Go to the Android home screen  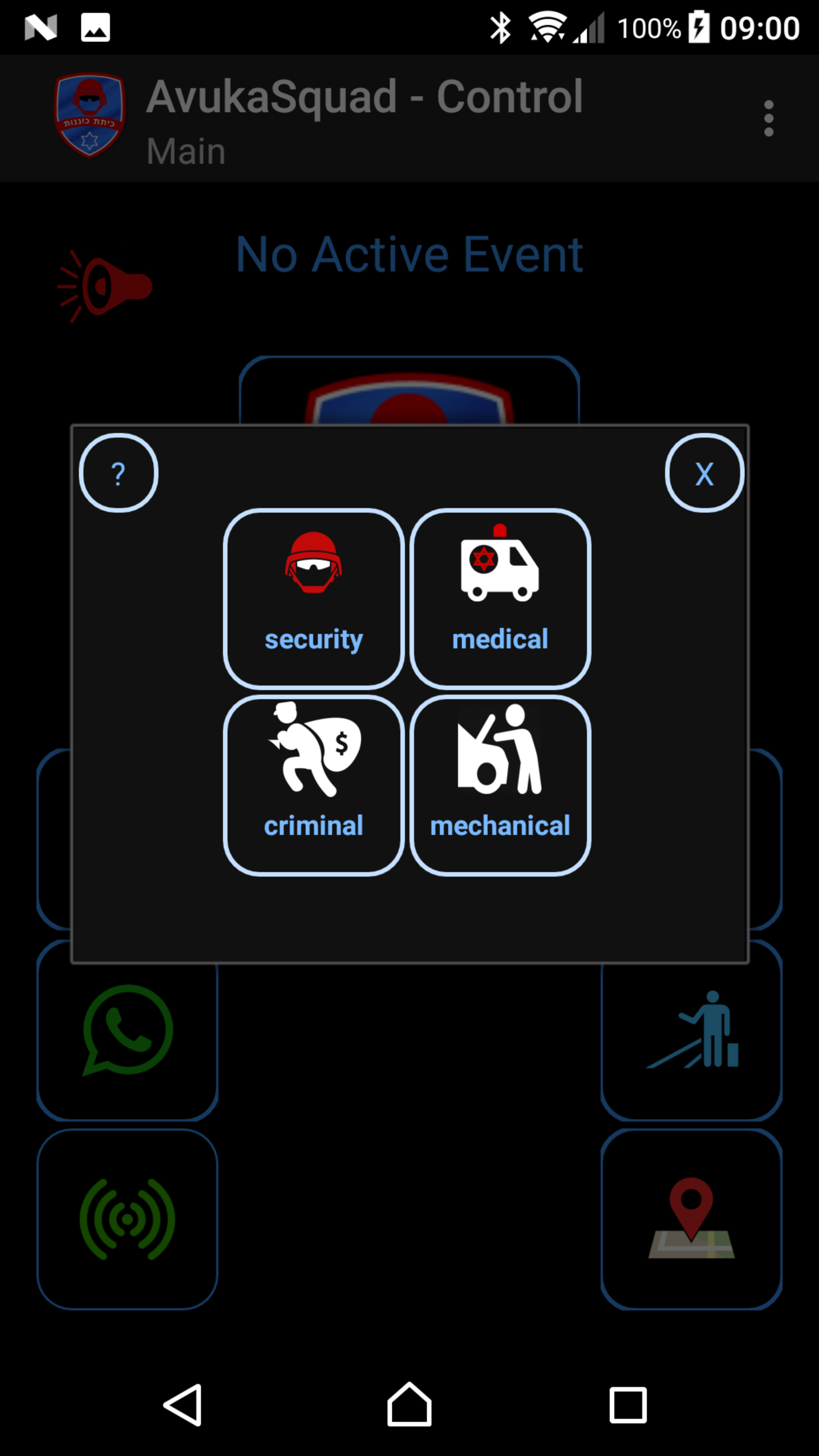coord(409,1405)
